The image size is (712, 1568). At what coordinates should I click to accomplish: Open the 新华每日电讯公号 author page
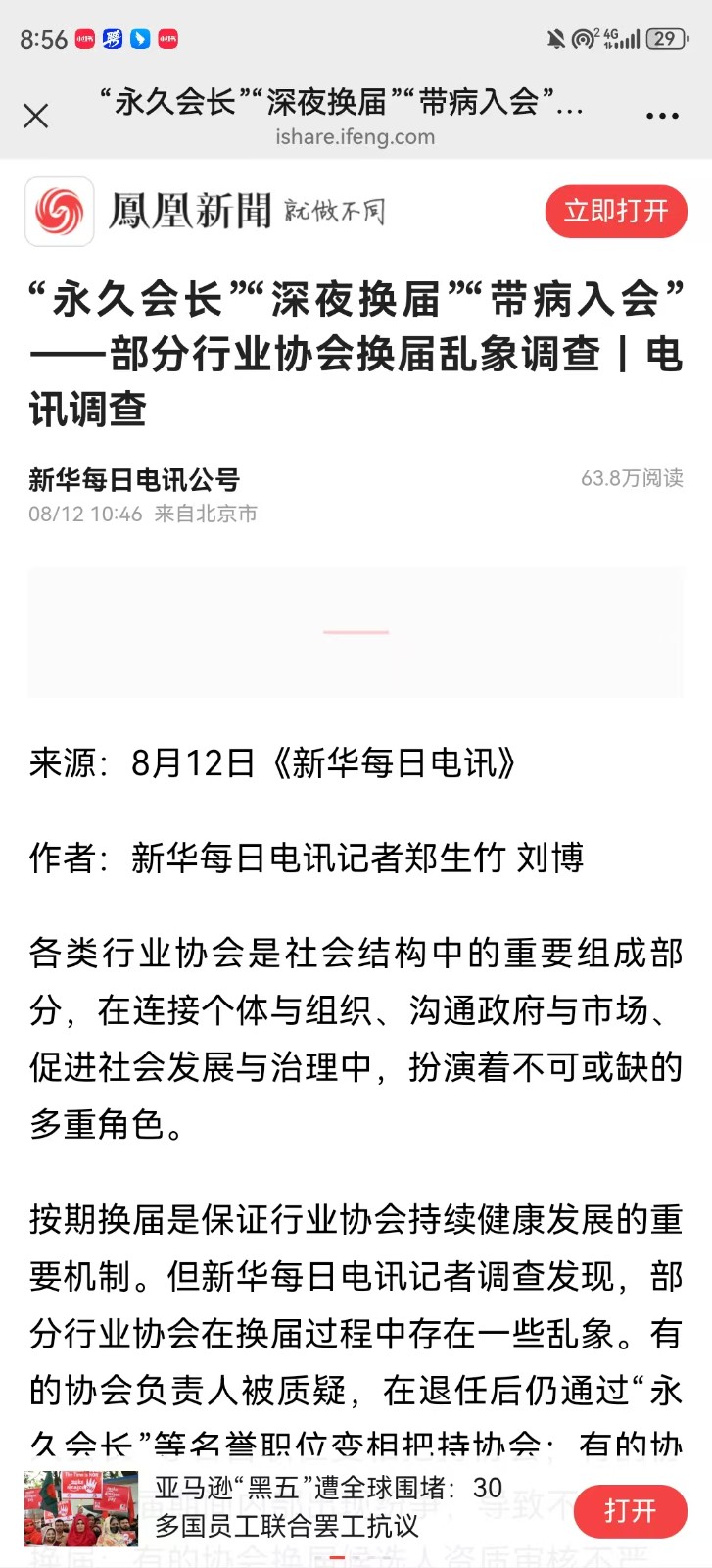[x=134, y=479]
